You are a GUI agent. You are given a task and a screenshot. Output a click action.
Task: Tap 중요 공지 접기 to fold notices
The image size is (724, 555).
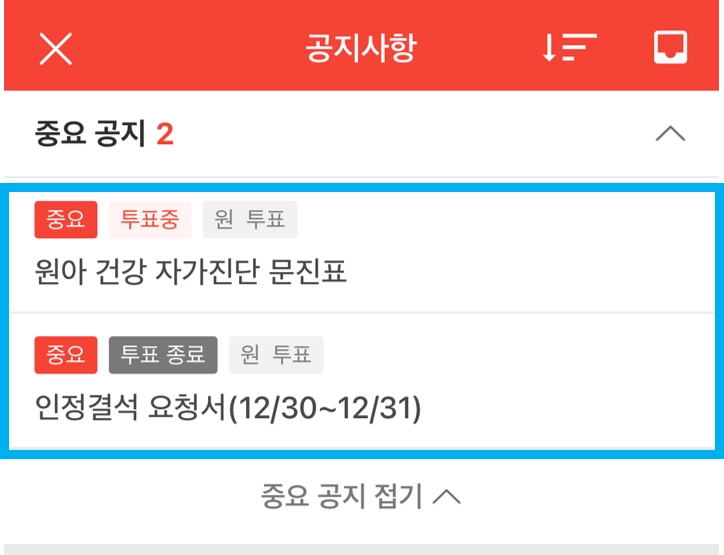[360, 496]
